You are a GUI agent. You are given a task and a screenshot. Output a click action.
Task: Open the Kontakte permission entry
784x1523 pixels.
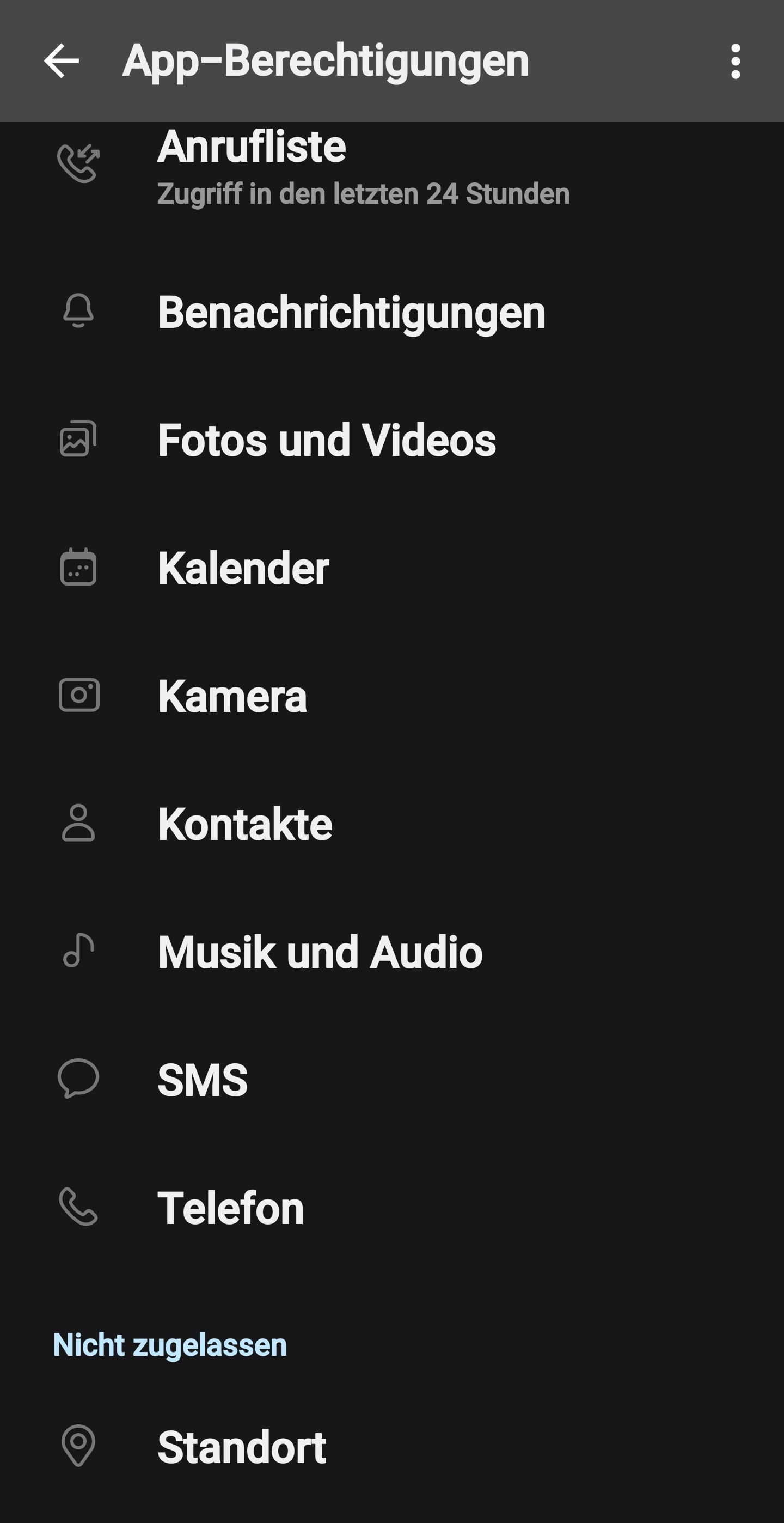354,824
